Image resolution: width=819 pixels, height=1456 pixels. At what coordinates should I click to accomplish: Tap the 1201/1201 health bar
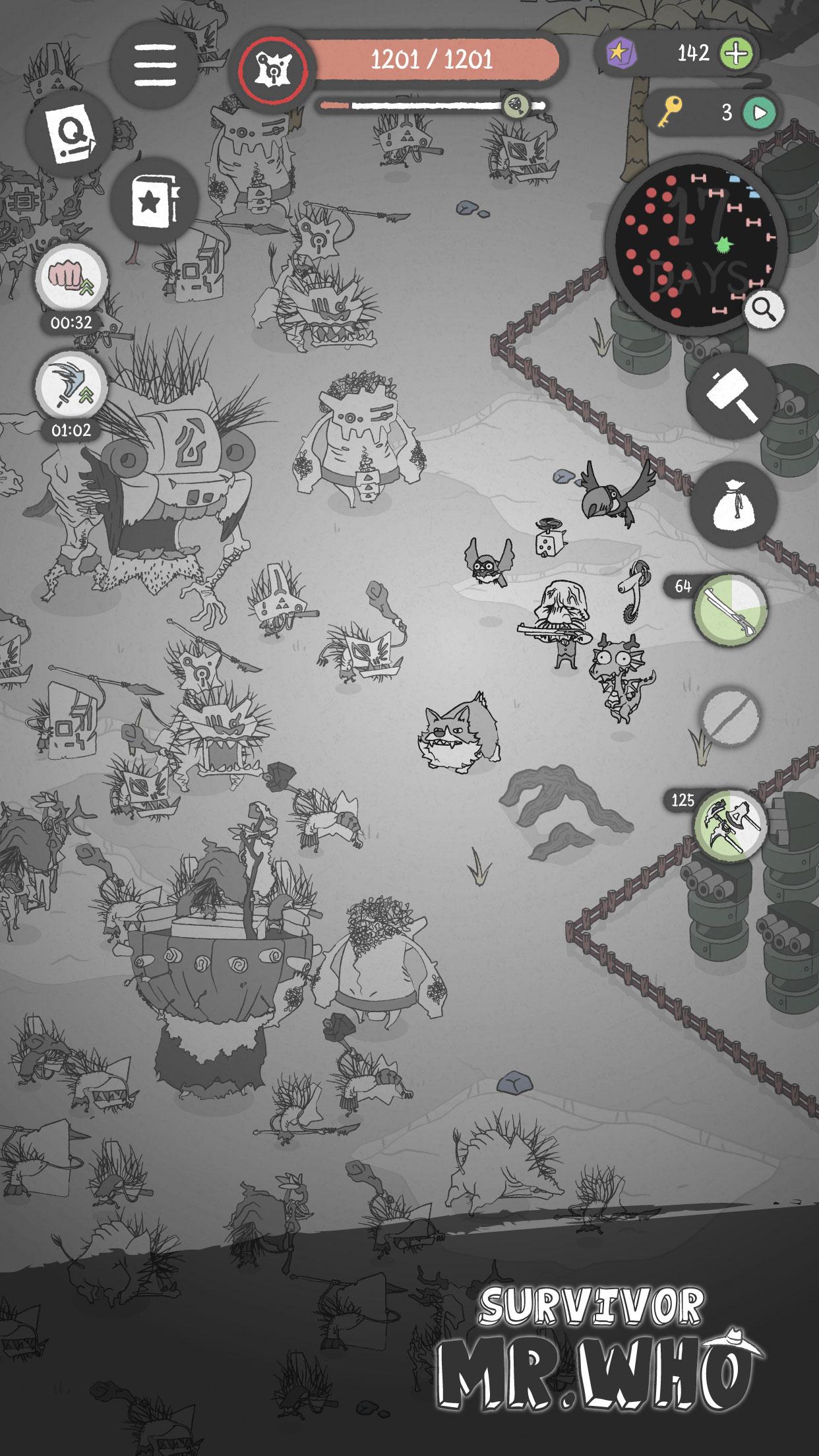pos(432,58)
